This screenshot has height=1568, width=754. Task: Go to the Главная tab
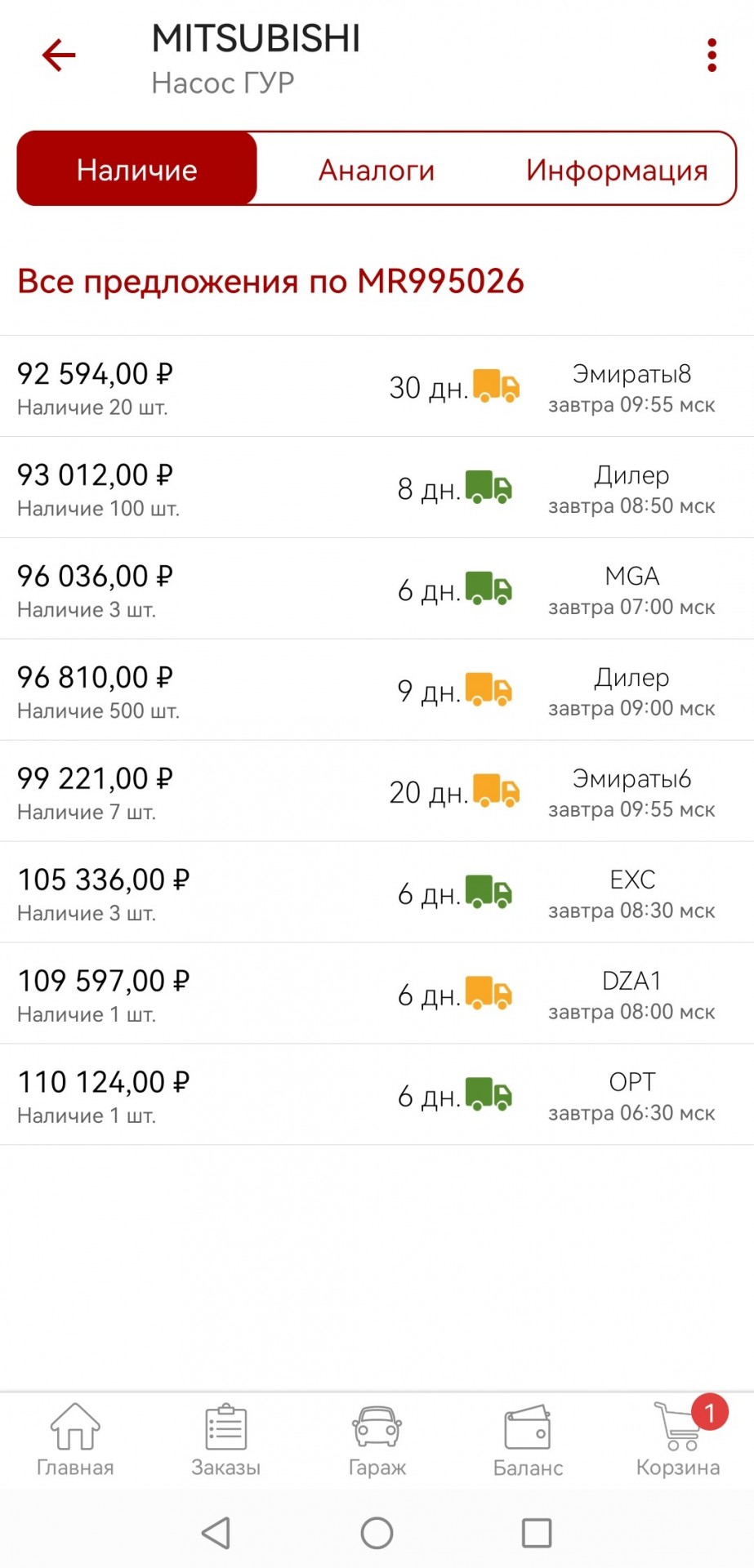[x=75, y=1440]
